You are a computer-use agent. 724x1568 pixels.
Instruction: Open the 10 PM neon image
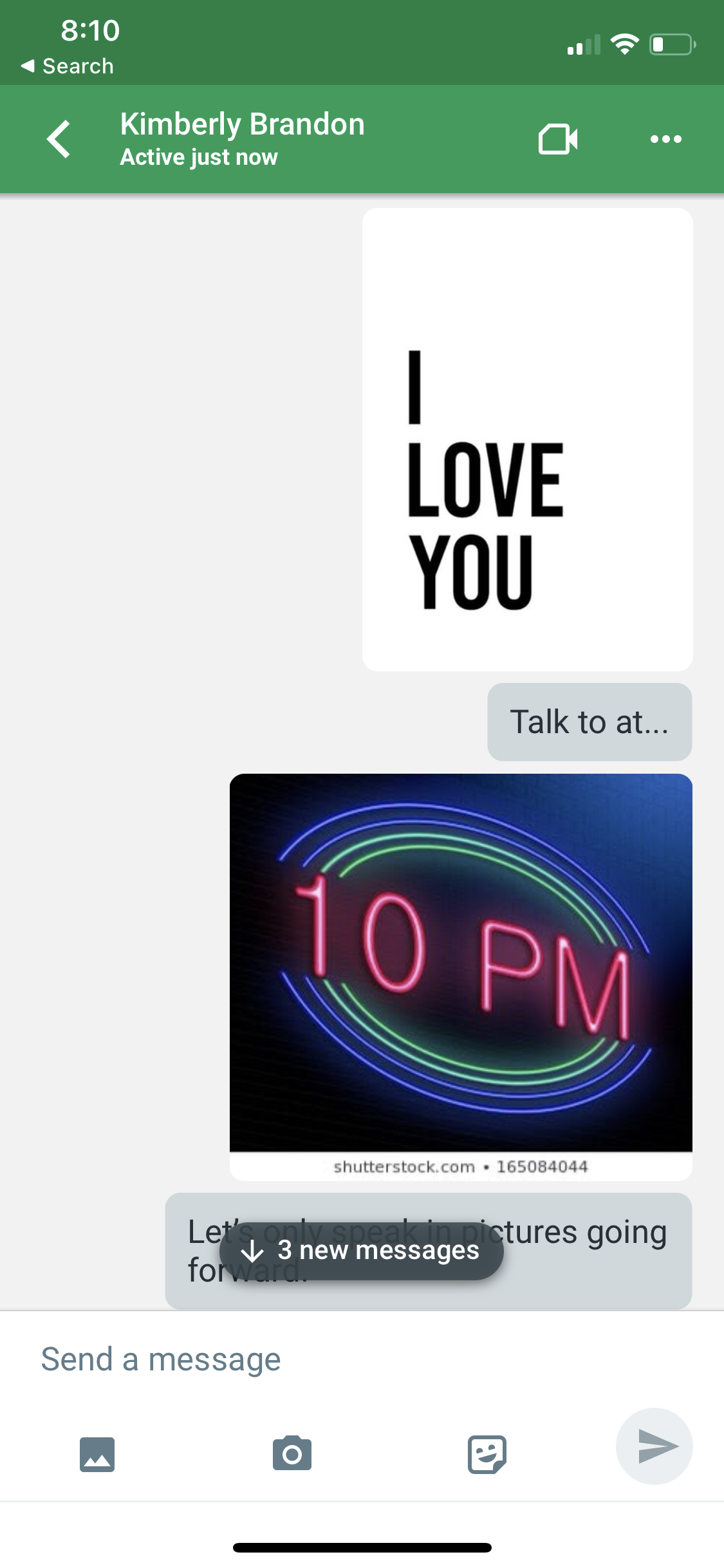coord(461,976)
